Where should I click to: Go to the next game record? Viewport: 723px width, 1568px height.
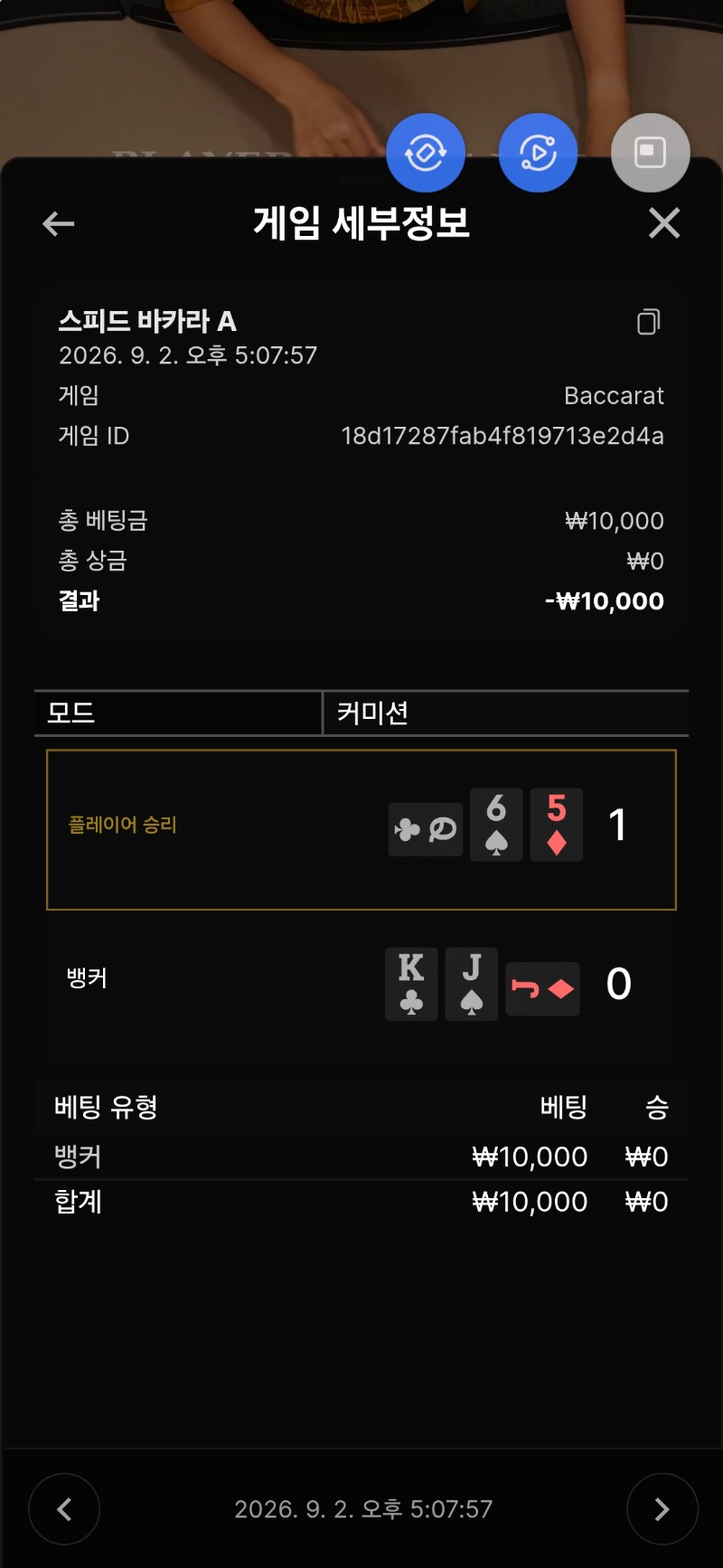pyautogui.click(x=662, y=1509)
